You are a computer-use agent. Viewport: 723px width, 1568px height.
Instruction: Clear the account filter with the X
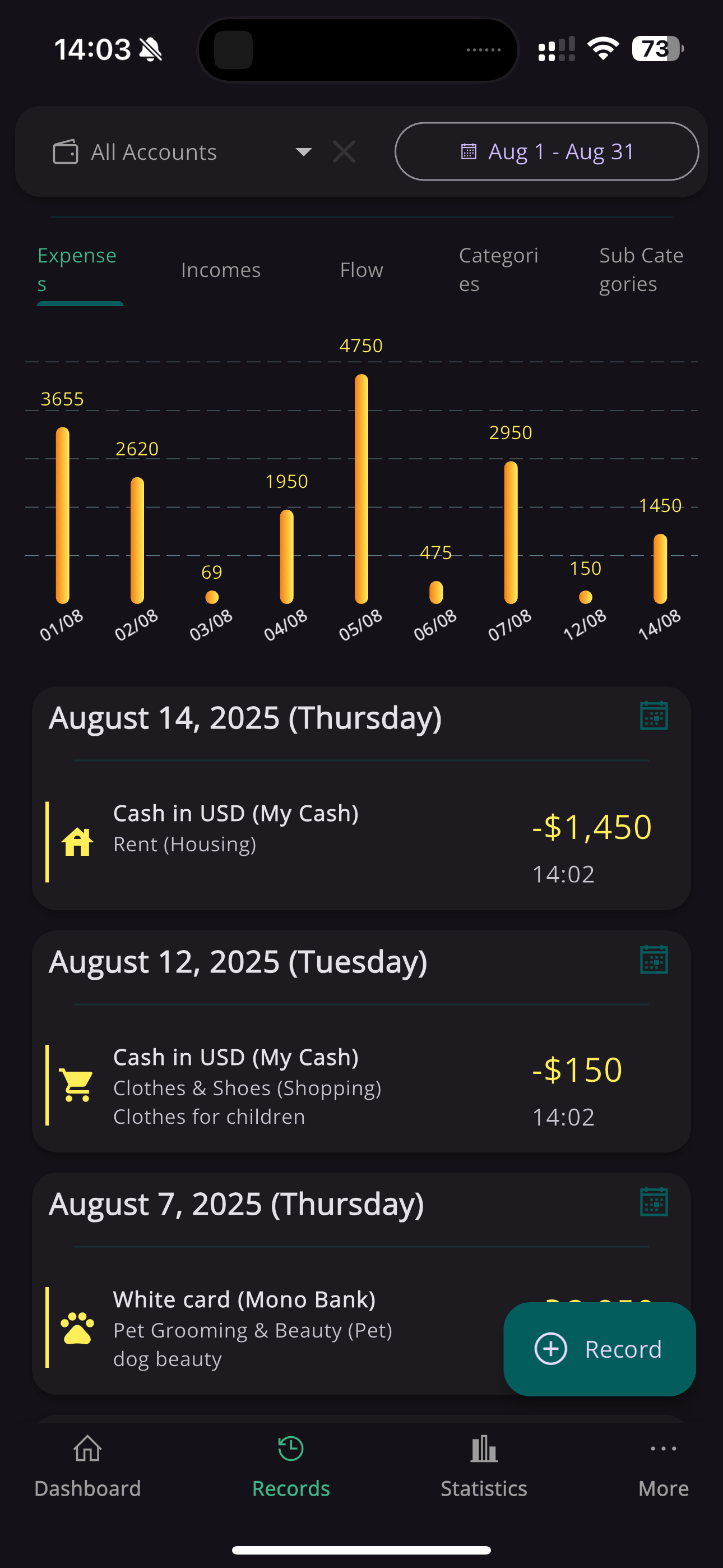(x=344, y=151)
